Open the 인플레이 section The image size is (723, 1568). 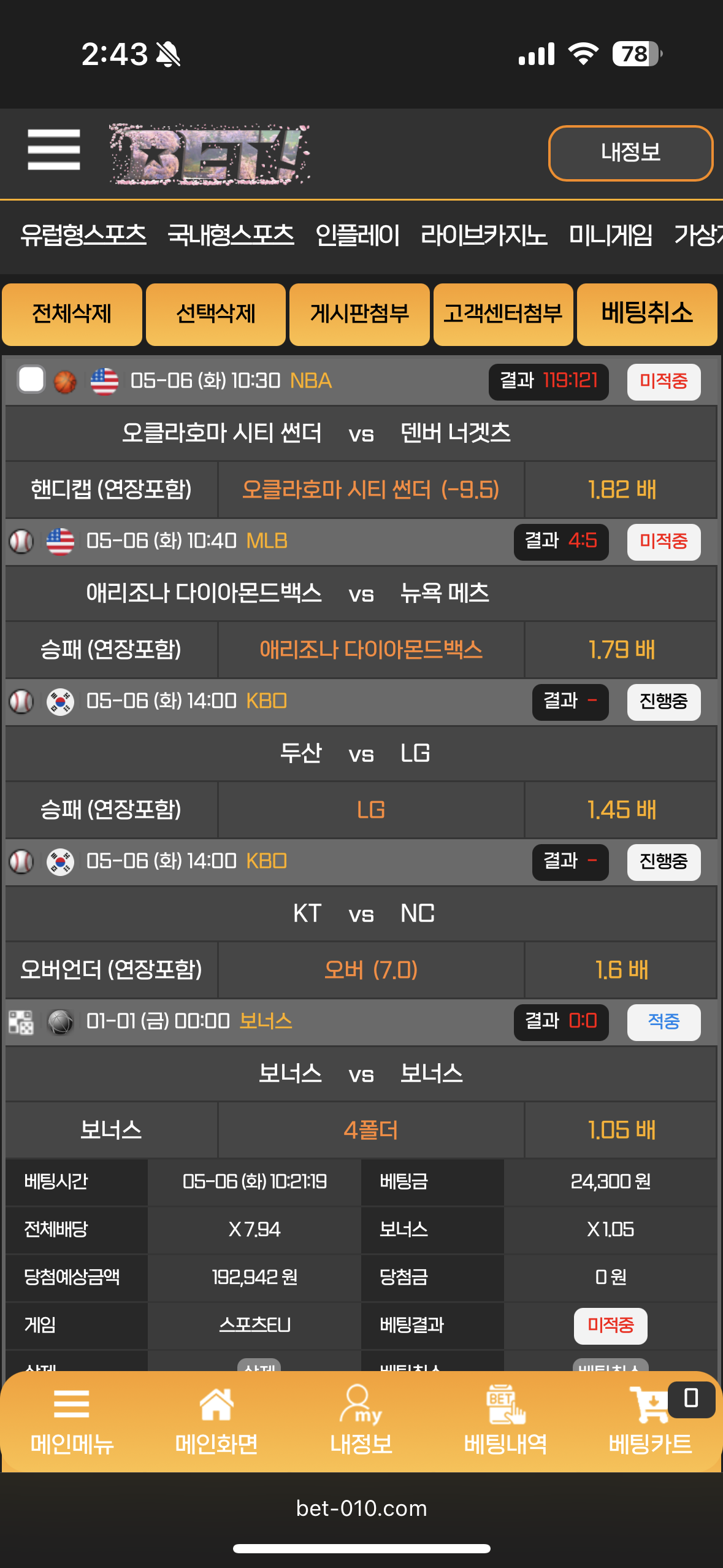pyautogui.click(x=357, y=235)
